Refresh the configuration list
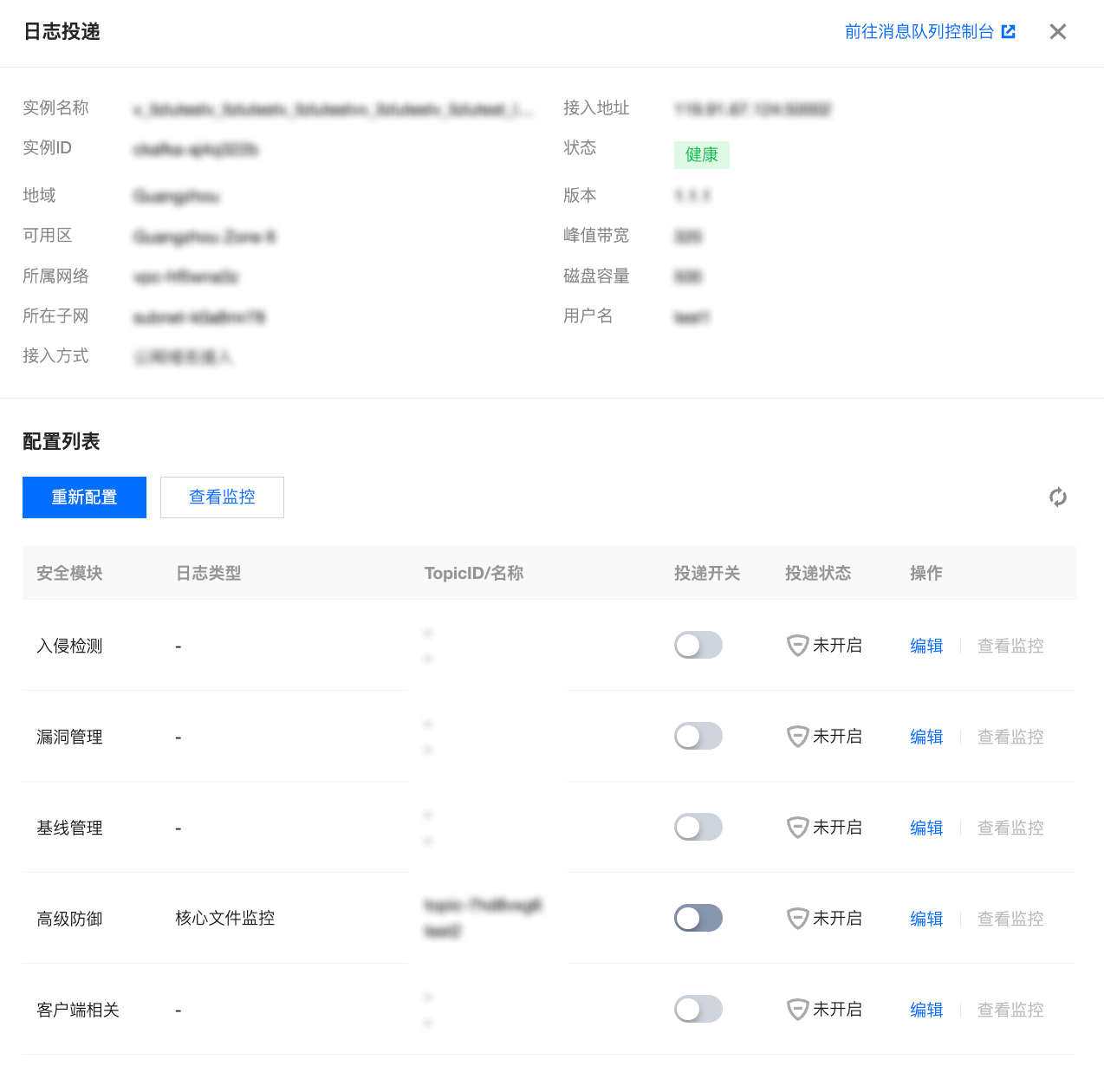Image resolution: width=1104 pixels, height=1092 pixels. click(x=1057, y=497)
